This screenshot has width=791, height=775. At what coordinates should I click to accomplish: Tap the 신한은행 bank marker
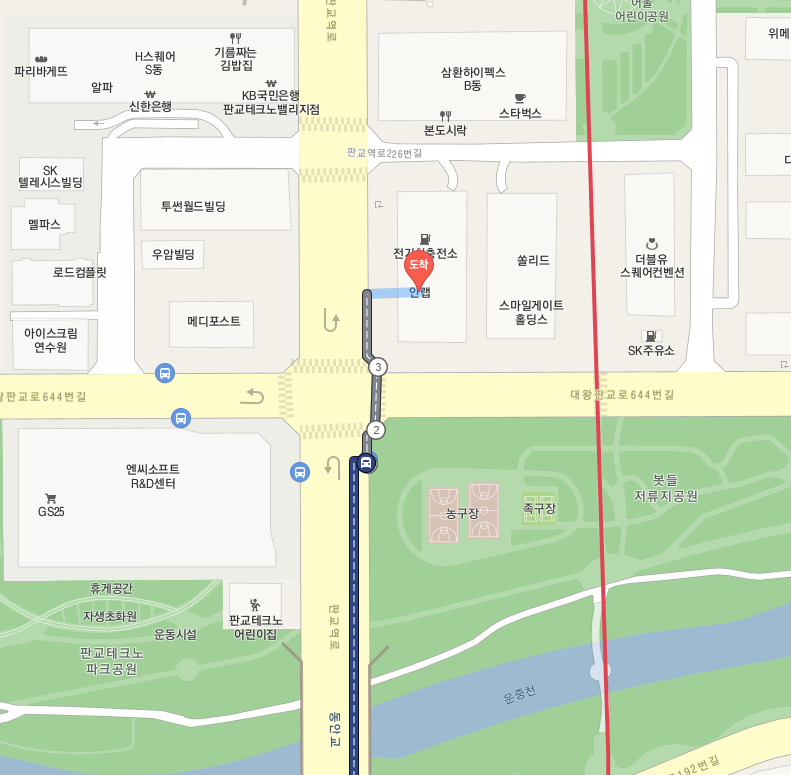(150, 94)
